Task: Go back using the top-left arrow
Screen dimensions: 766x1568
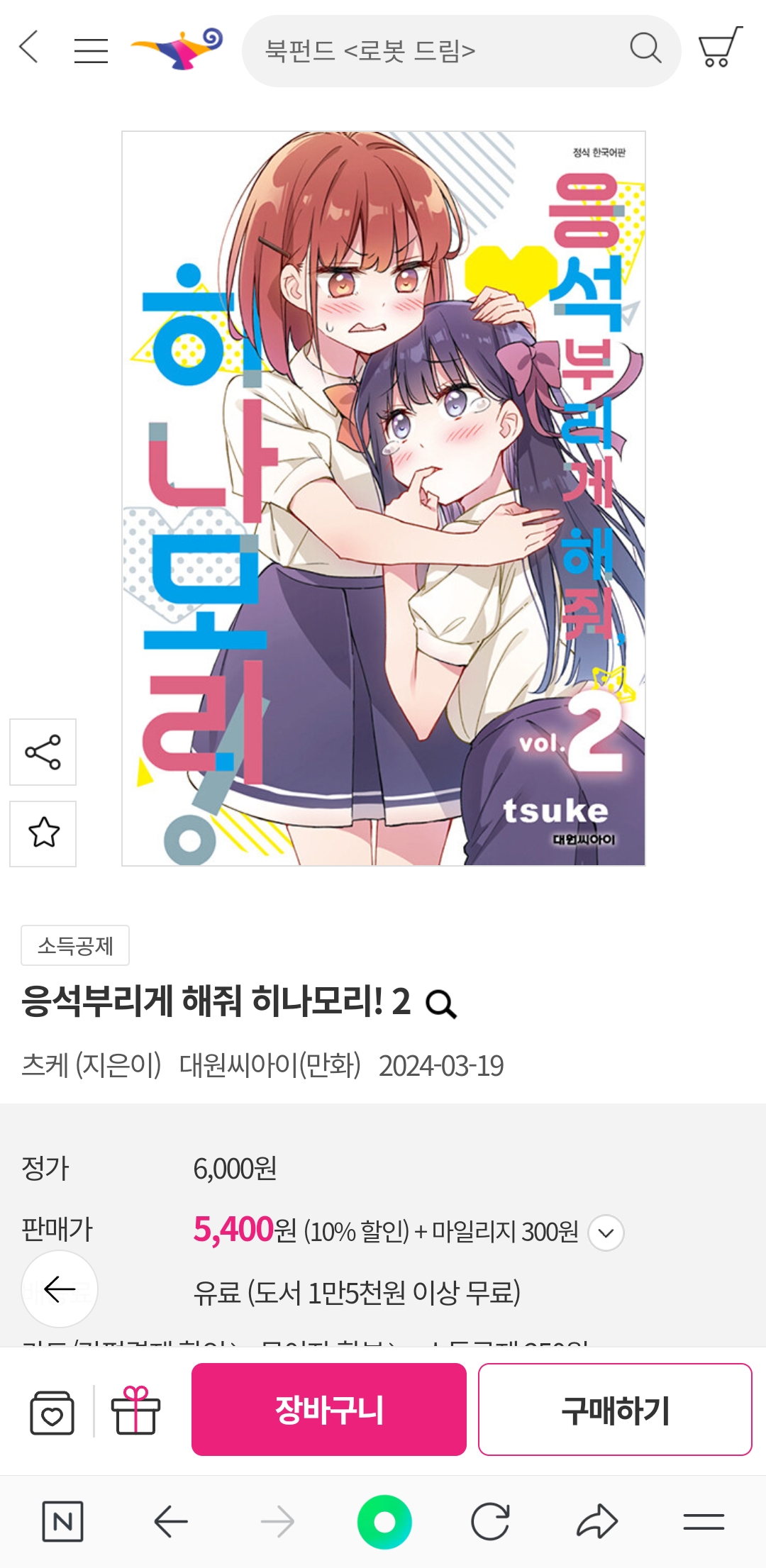Action: click(28, 48)
